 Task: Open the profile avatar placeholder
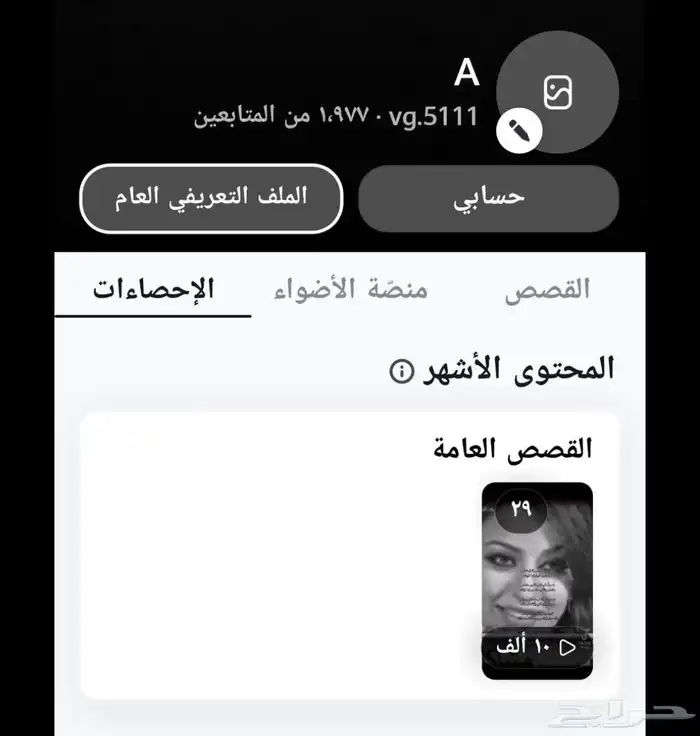pyautogui.click(x=558, y=91)
